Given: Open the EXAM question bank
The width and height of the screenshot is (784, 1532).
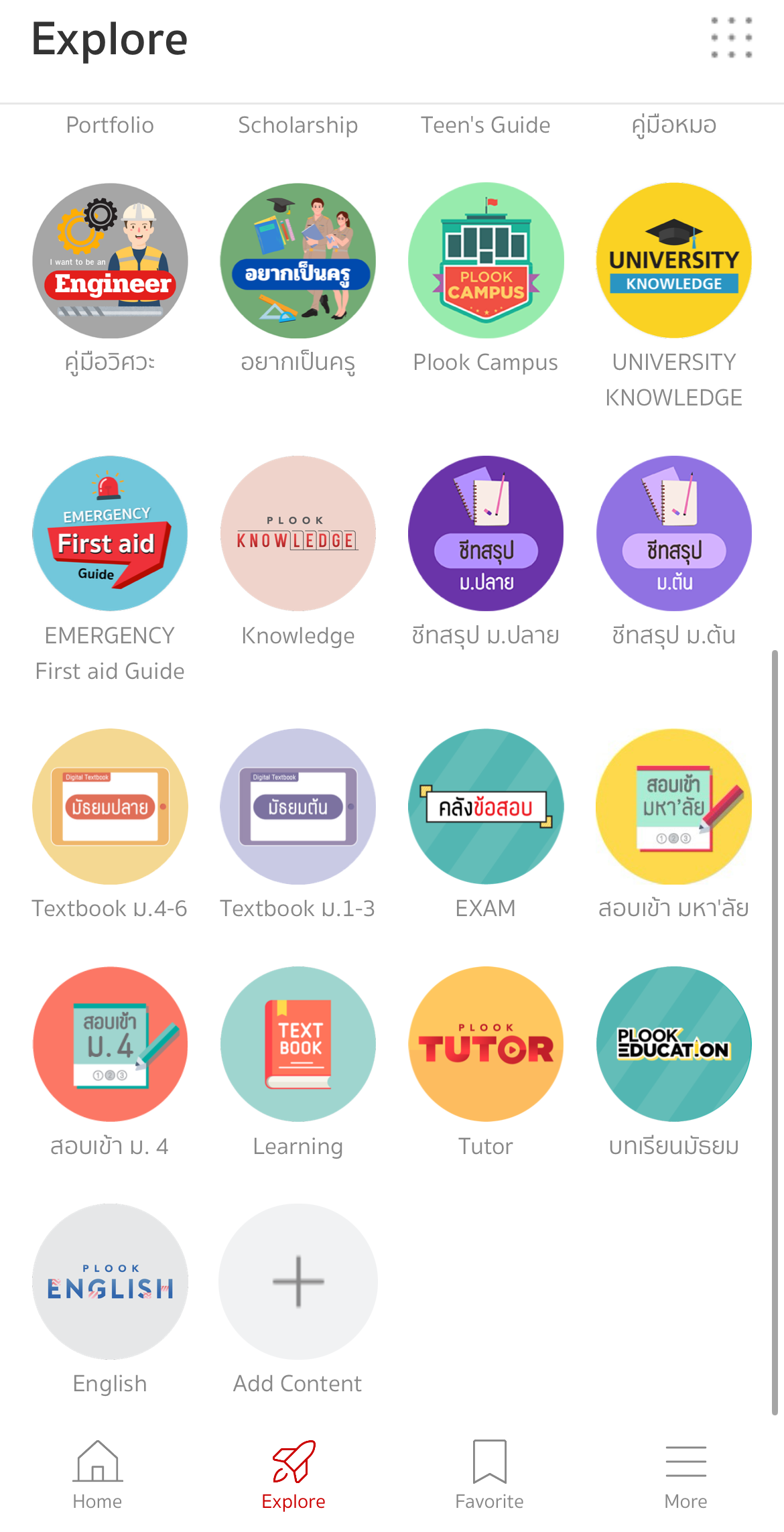Looking at the screenshot, I should click(x=486, y=806).
